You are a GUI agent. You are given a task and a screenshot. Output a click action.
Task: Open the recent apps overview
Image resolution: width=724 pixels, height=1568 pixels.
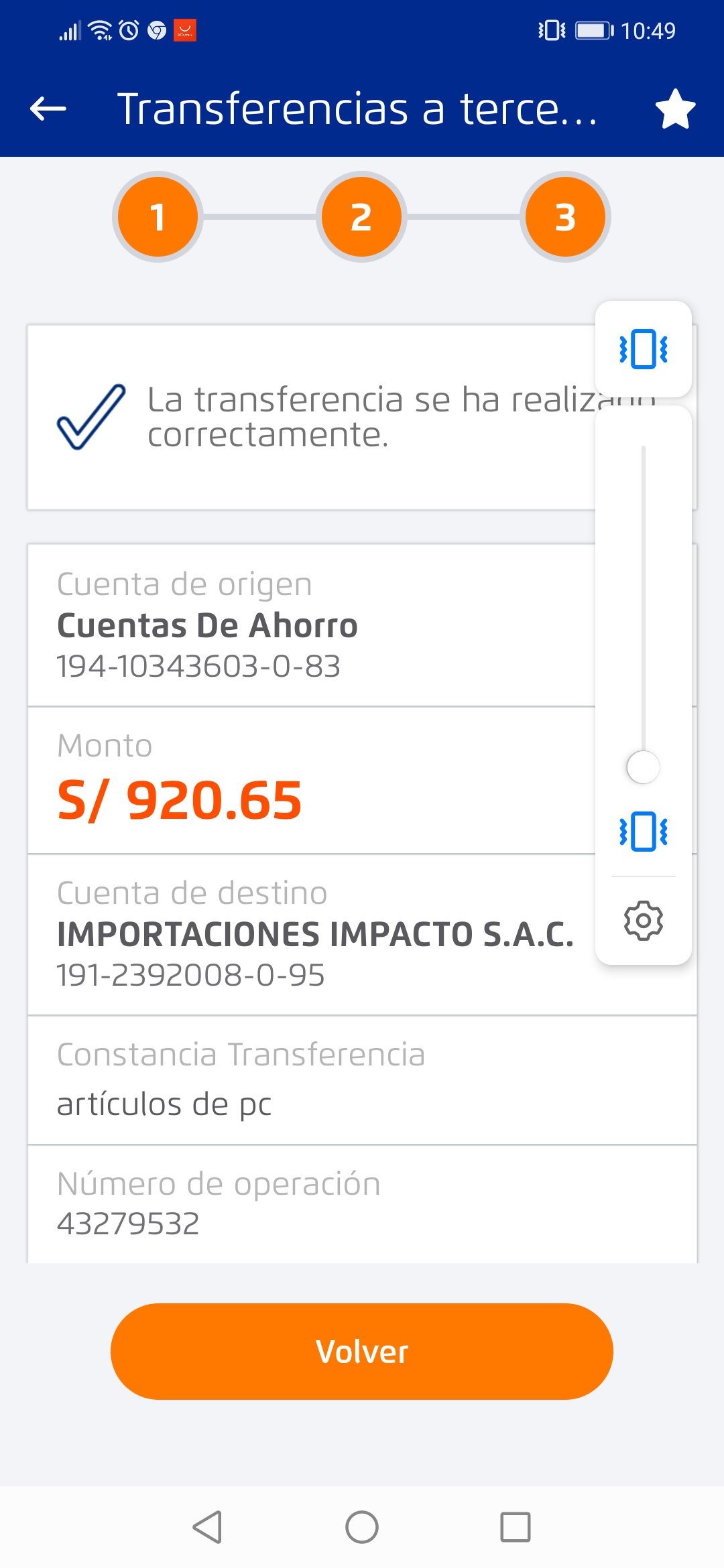(x=516, y=1527)
